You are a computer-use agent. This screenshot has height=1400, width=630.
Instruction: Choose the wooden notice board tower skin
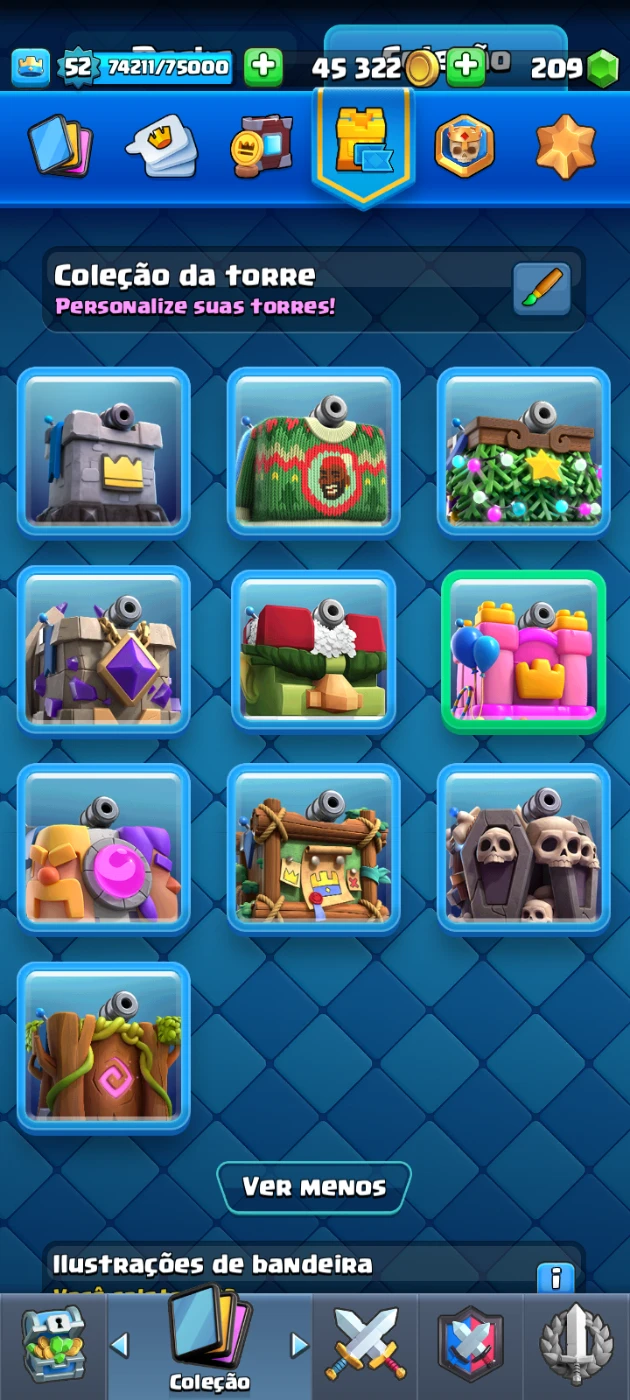pyautogui.click(x=313, y=849)
